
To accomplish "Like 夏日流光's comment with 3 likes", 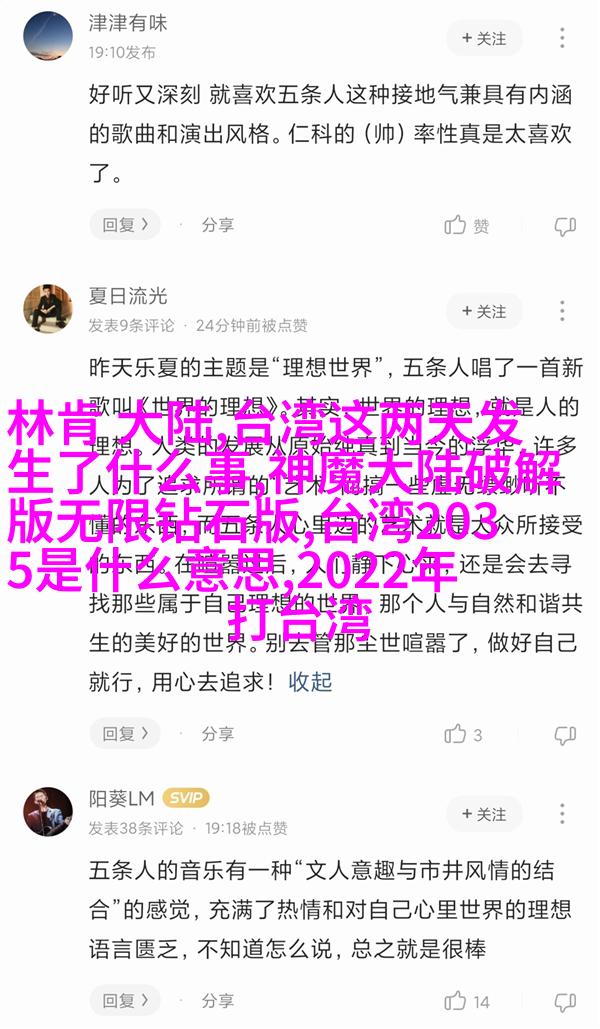I will (465, 734).
